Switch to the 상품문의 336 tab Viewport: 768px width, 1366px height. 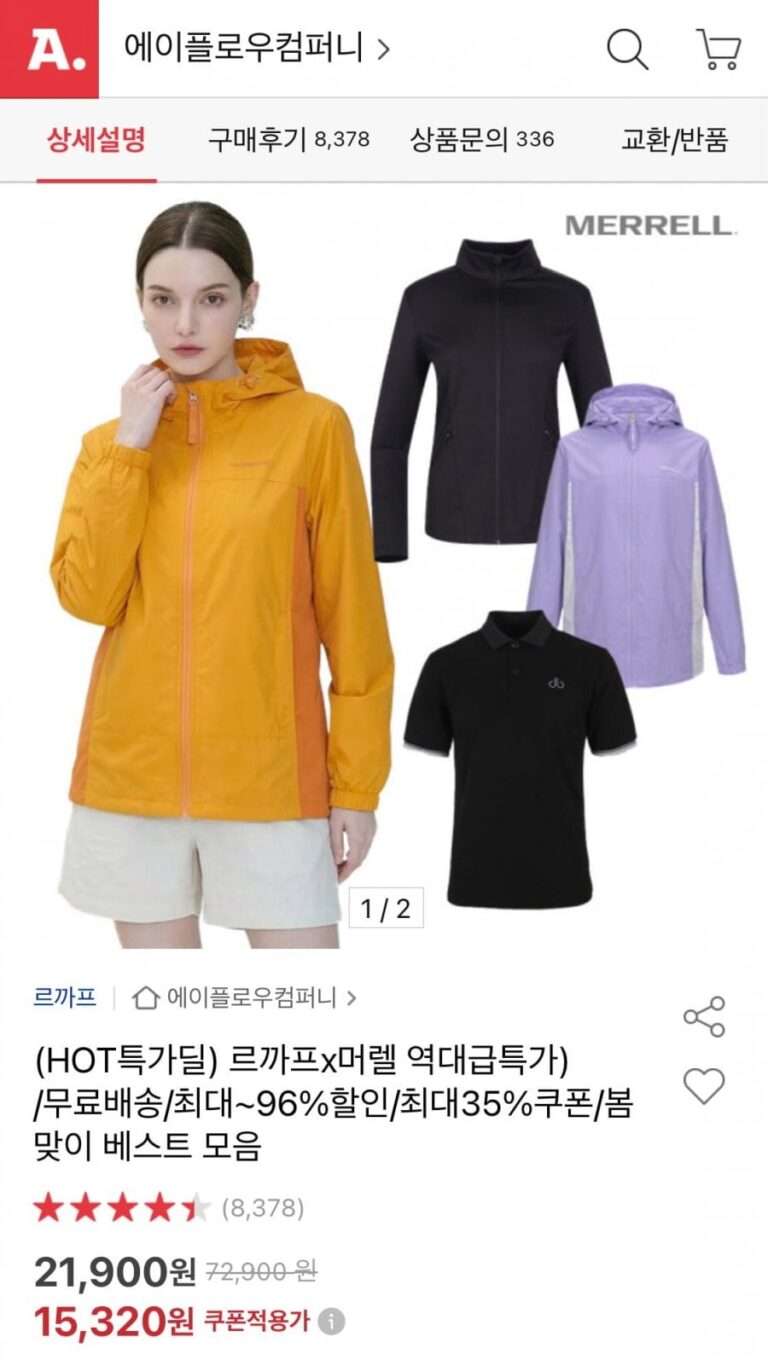point(481,139)
